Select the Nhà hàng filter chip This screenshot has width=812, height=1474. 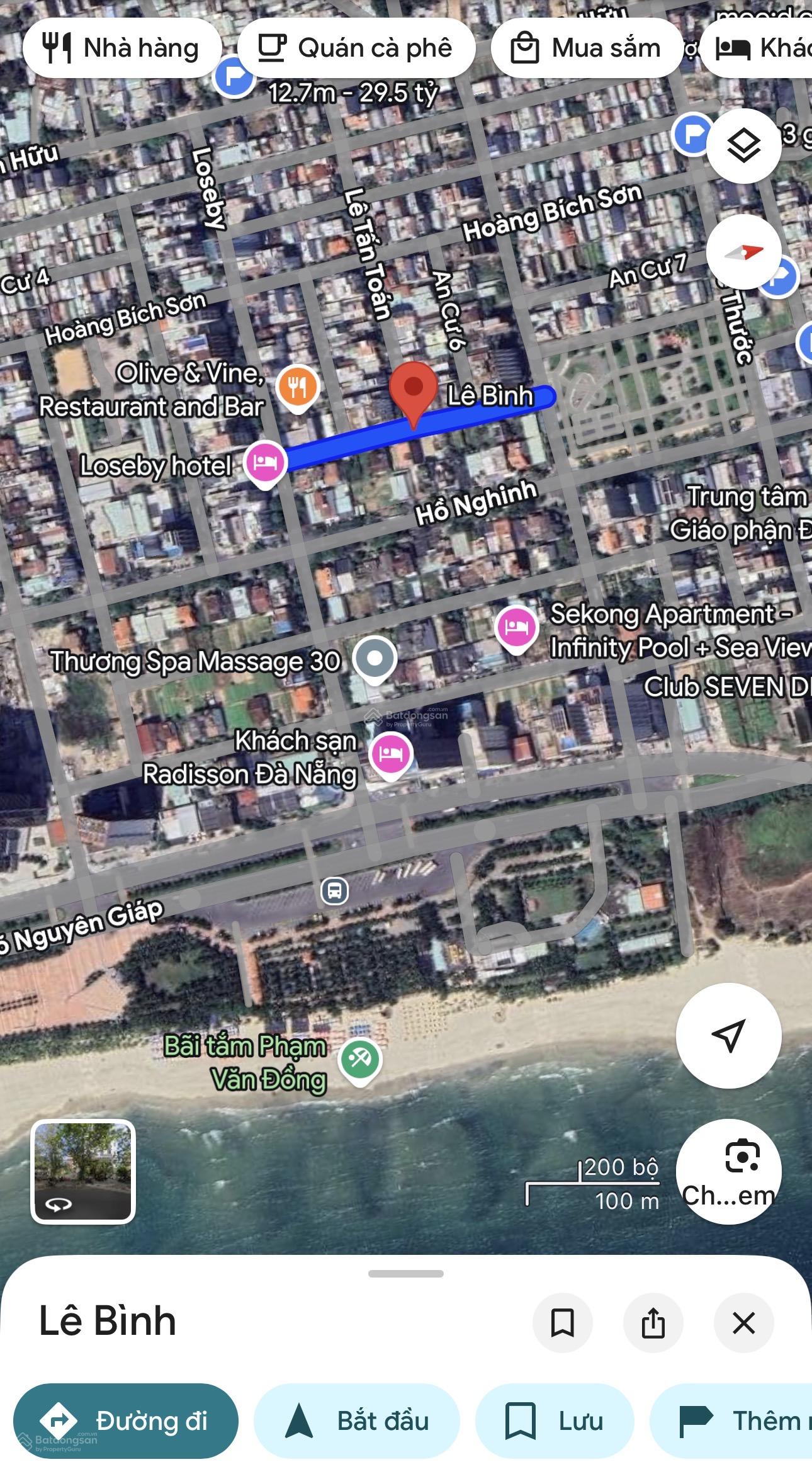coord(122,48)
